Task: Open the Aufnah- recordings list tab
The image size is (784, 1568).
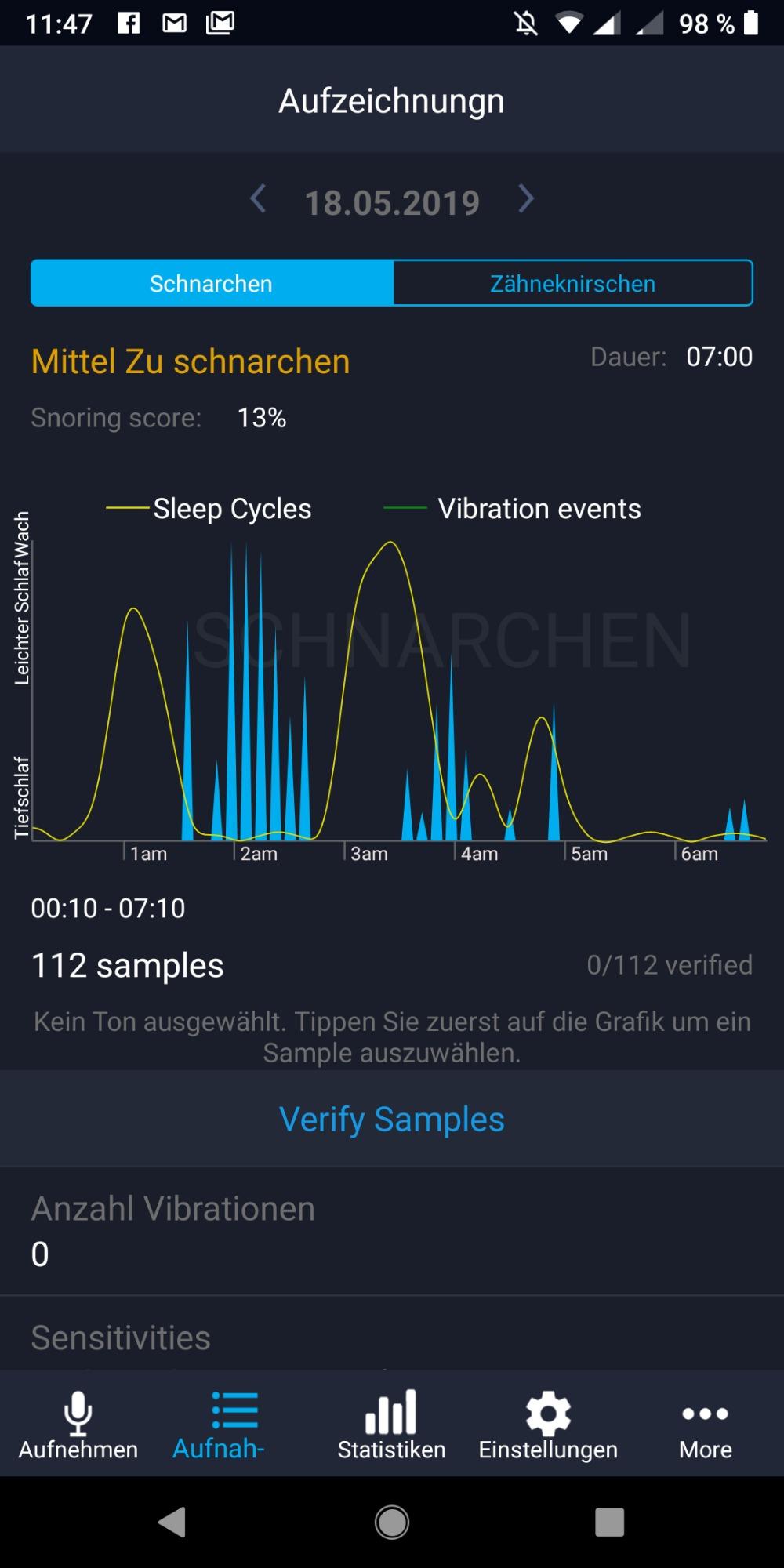Action: [x=227, y=1425]
